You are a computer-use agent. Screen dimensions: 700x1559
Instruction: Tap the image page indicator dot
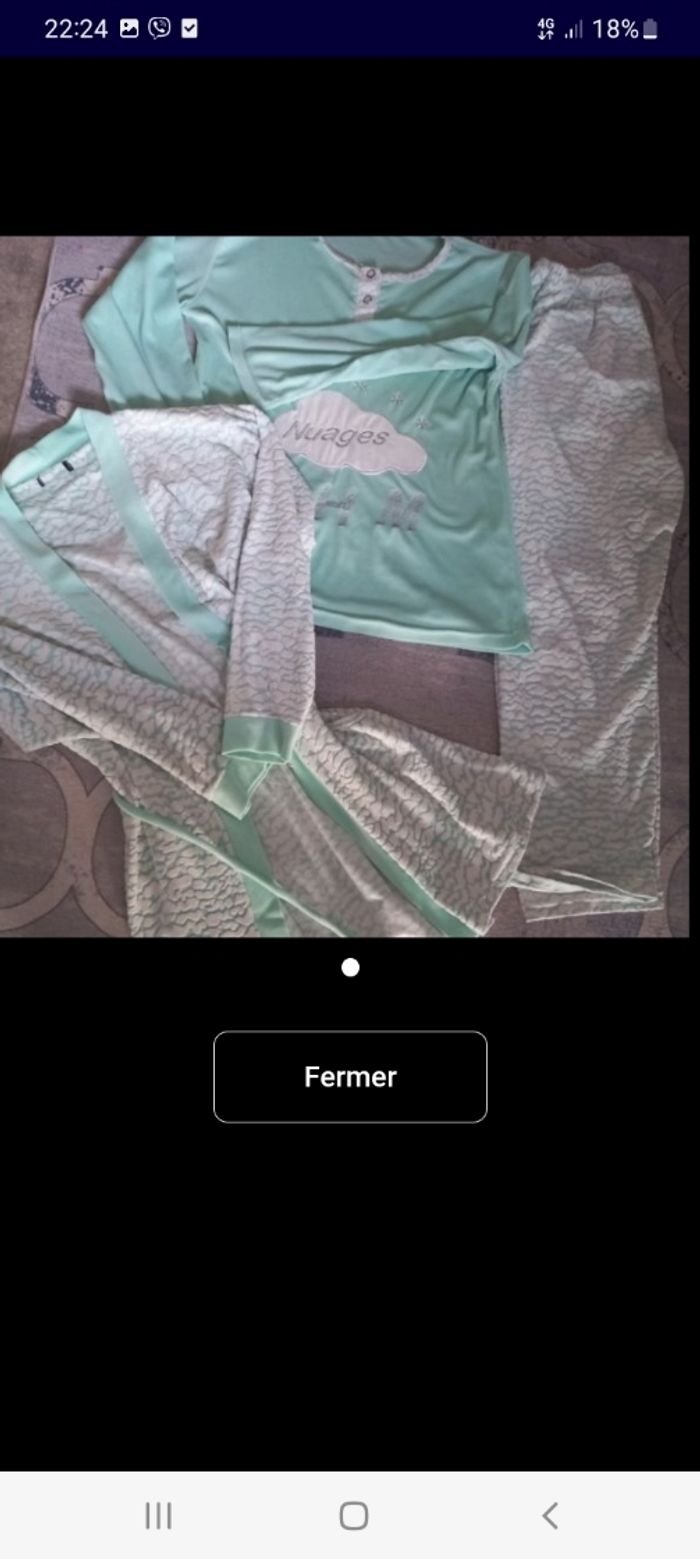pyautogui.click(x=350, y=967)
